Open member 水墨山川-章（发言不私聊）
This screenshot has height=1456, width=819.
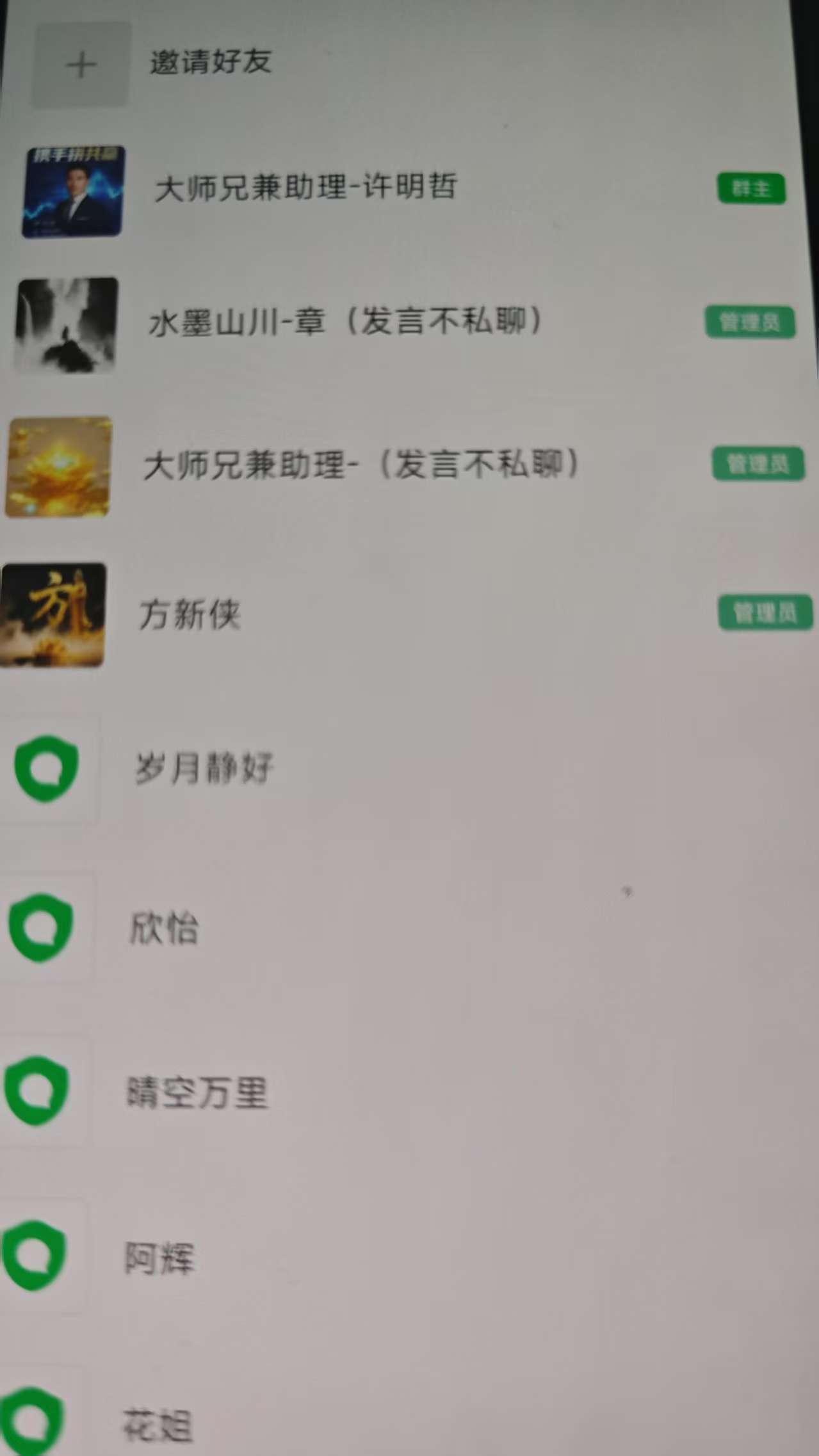coord(345,322)
